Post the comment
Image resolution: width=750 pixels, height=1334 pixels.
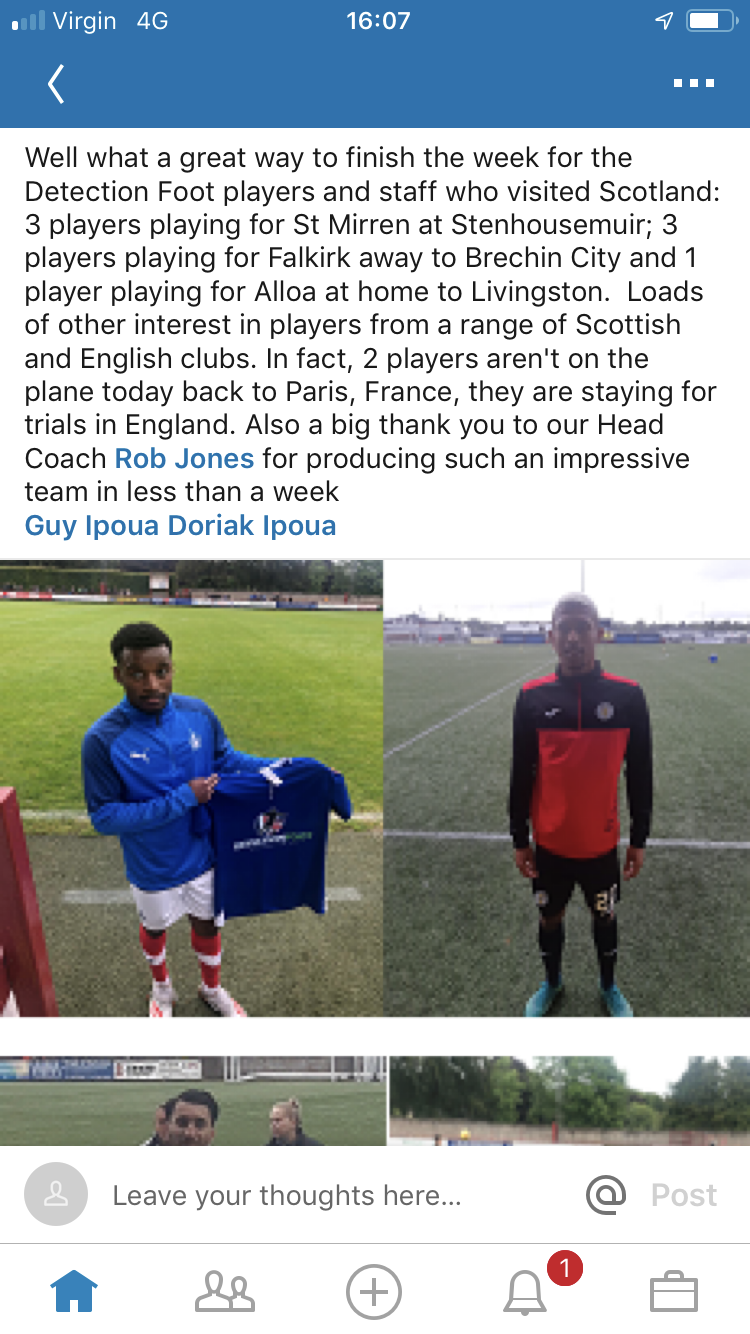(x=684, y=1195)
